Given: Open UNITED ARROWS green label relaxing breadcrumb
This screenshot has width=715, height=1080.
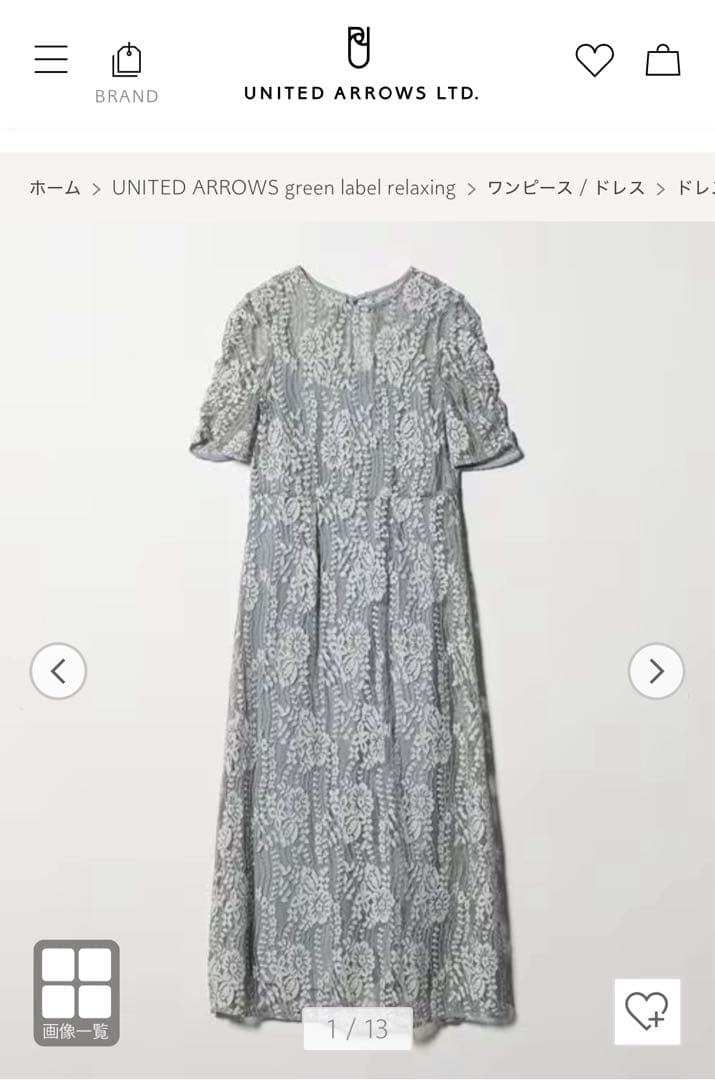Looking at the screenshot, I should tap(283, 188).
